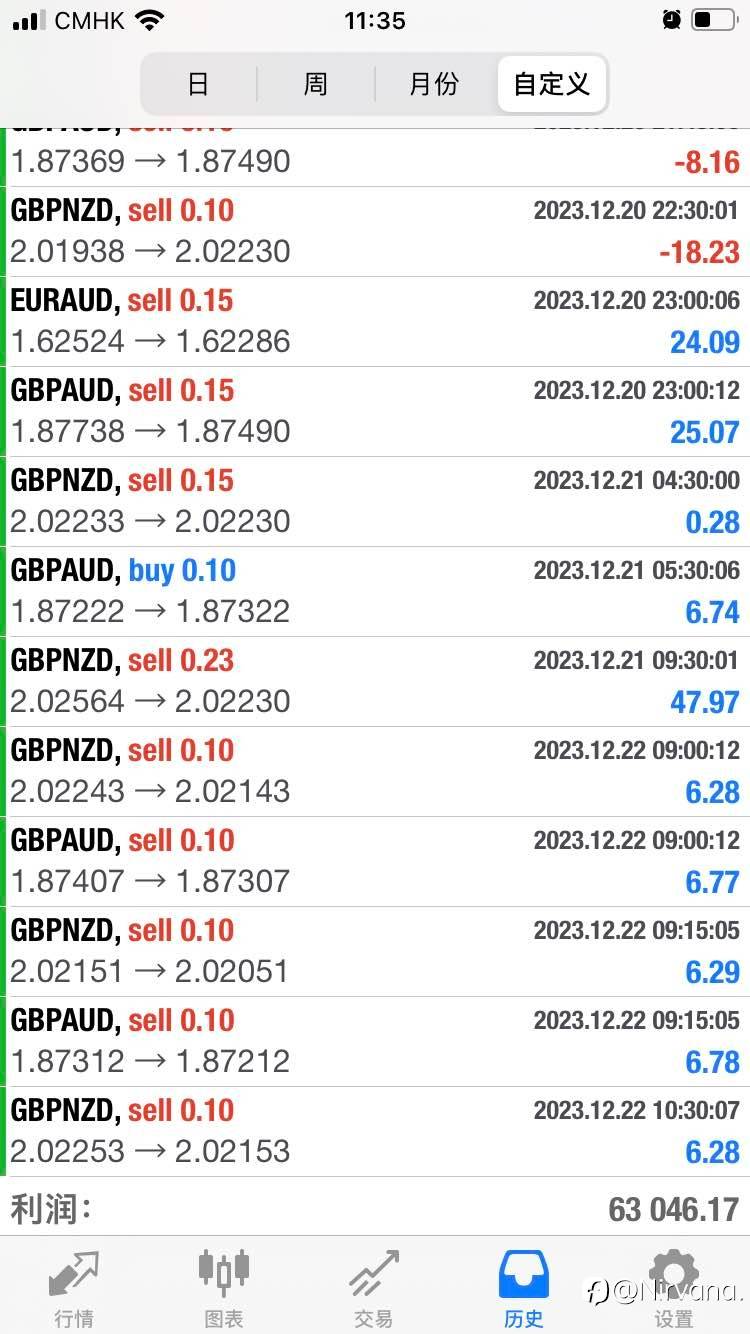This screenshot has width=750, height=1334.
Task: Open GBPAUD sell trade with profit 6.78
Action: click(x=375, y=1042)
